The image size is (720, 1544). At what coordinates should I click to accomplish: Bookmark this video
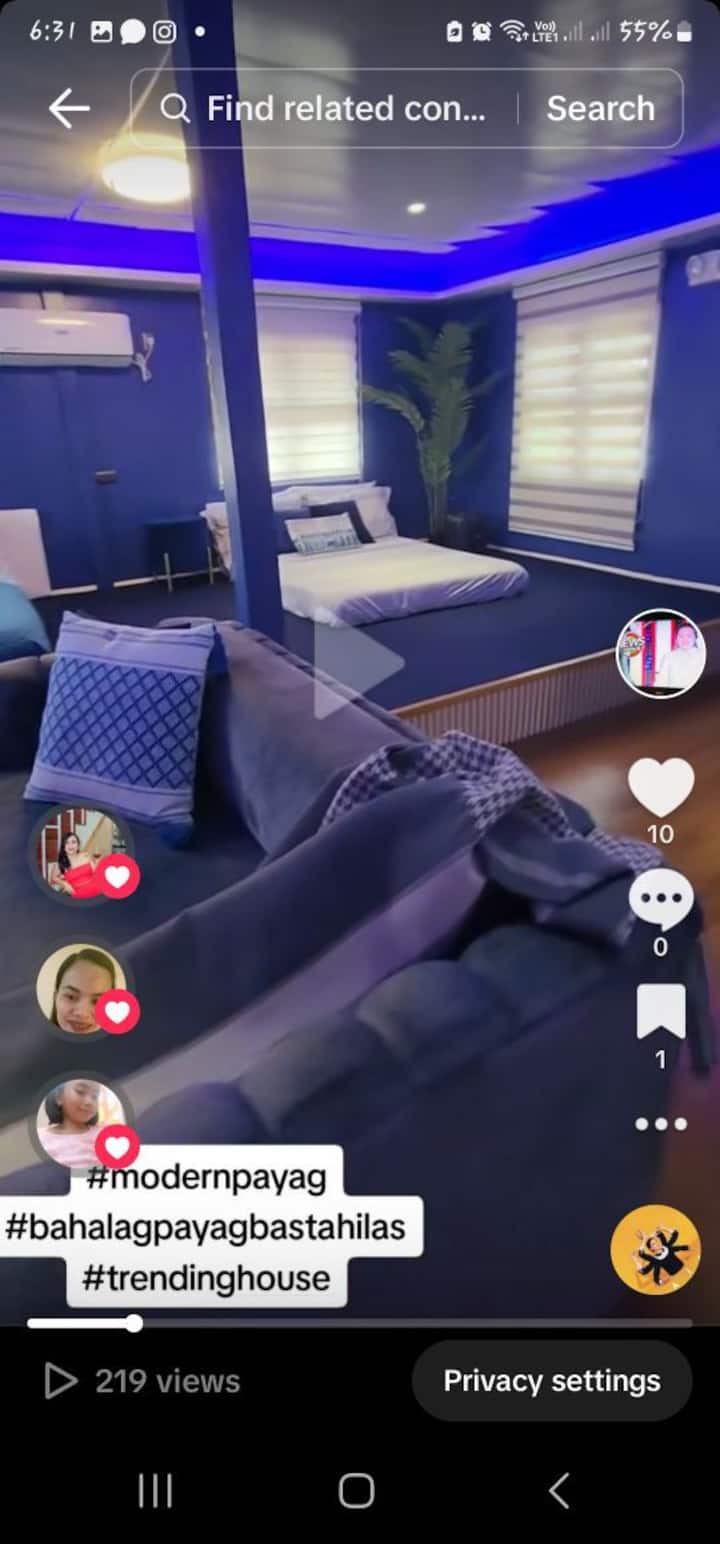660,1012
